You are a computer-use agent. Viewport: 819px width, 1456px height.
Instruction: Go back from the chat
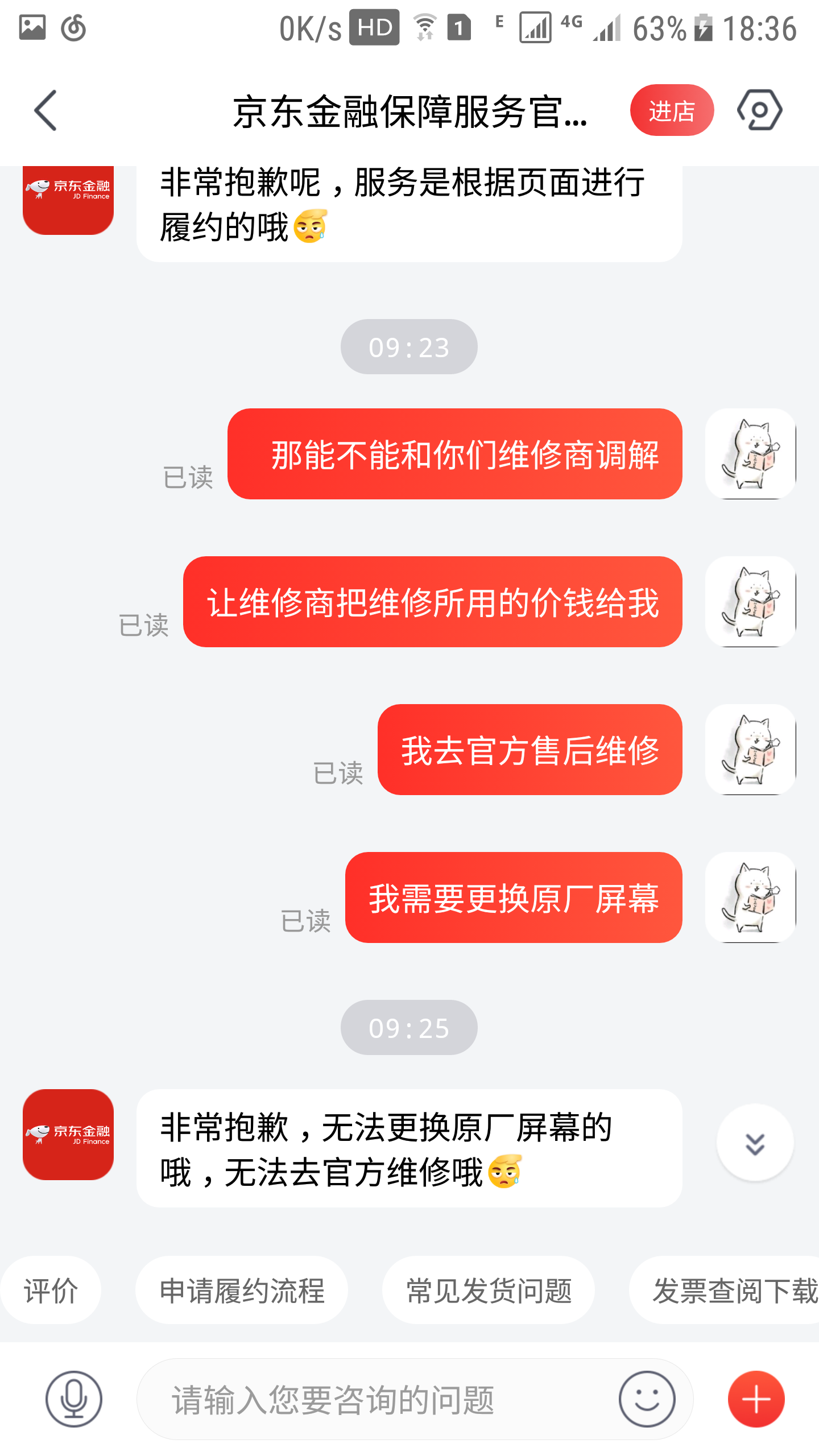pos(45,110)
